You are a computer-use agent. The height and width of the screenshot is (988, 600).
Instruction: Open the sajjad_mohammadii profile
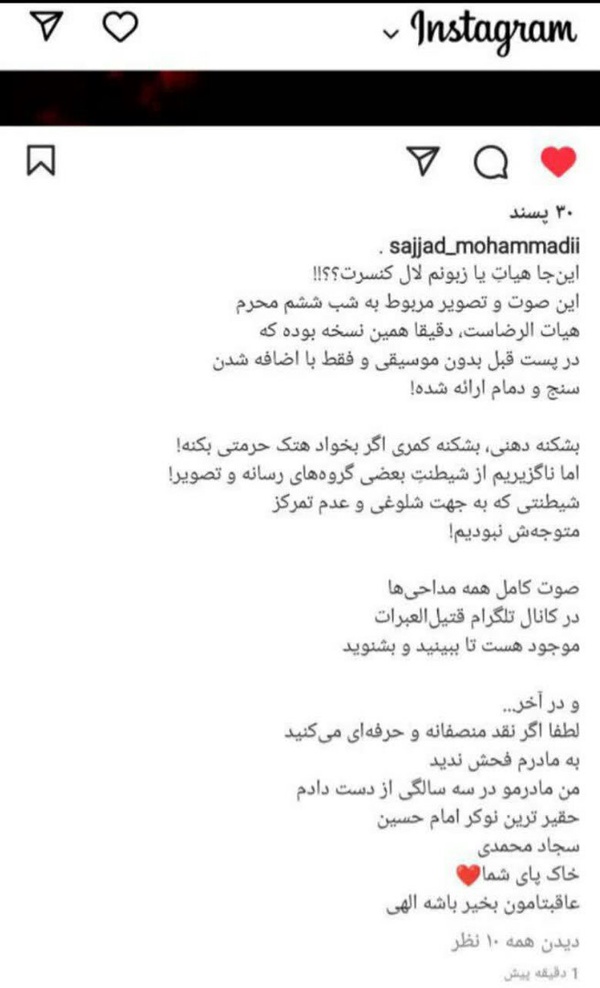(484, 246)
